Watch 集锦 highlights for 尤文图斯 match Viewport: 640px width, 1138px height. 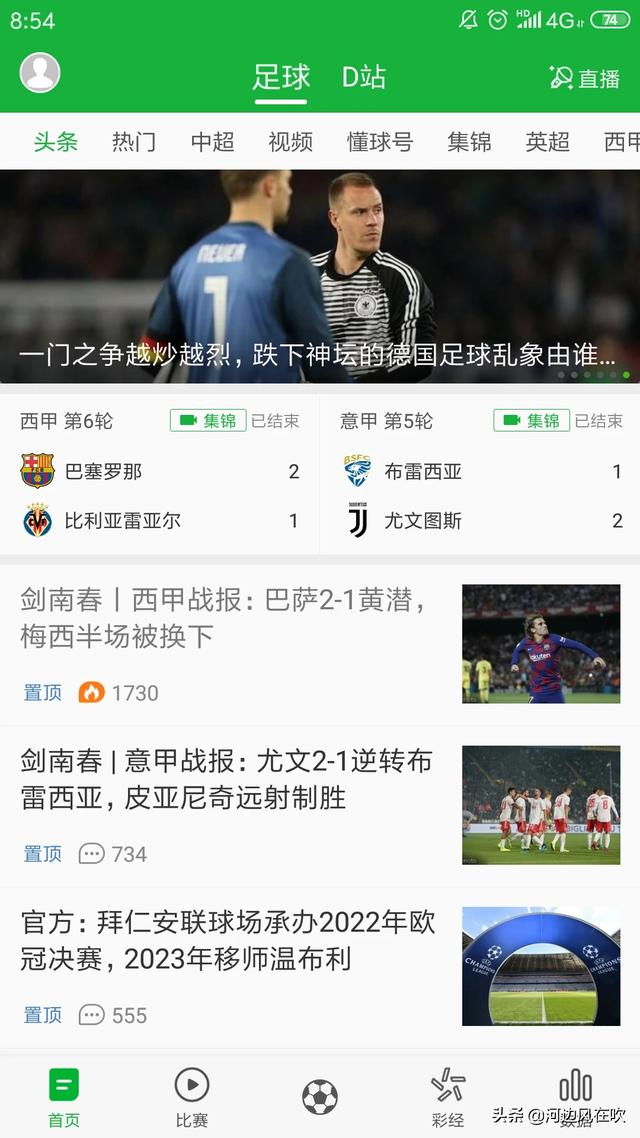point(531,421)
